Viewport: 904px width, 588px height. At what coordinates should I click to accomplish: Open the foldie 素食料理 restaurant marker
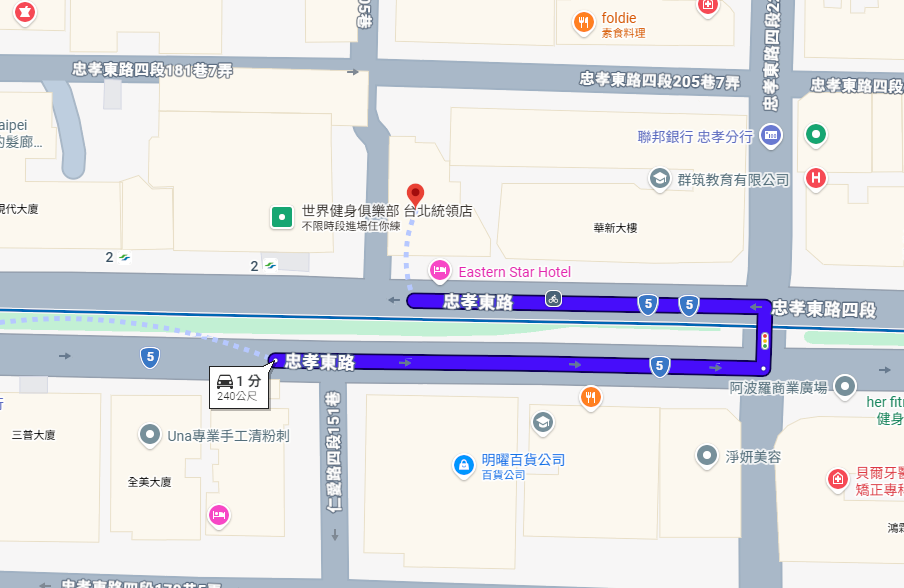[x=584, y=22]
